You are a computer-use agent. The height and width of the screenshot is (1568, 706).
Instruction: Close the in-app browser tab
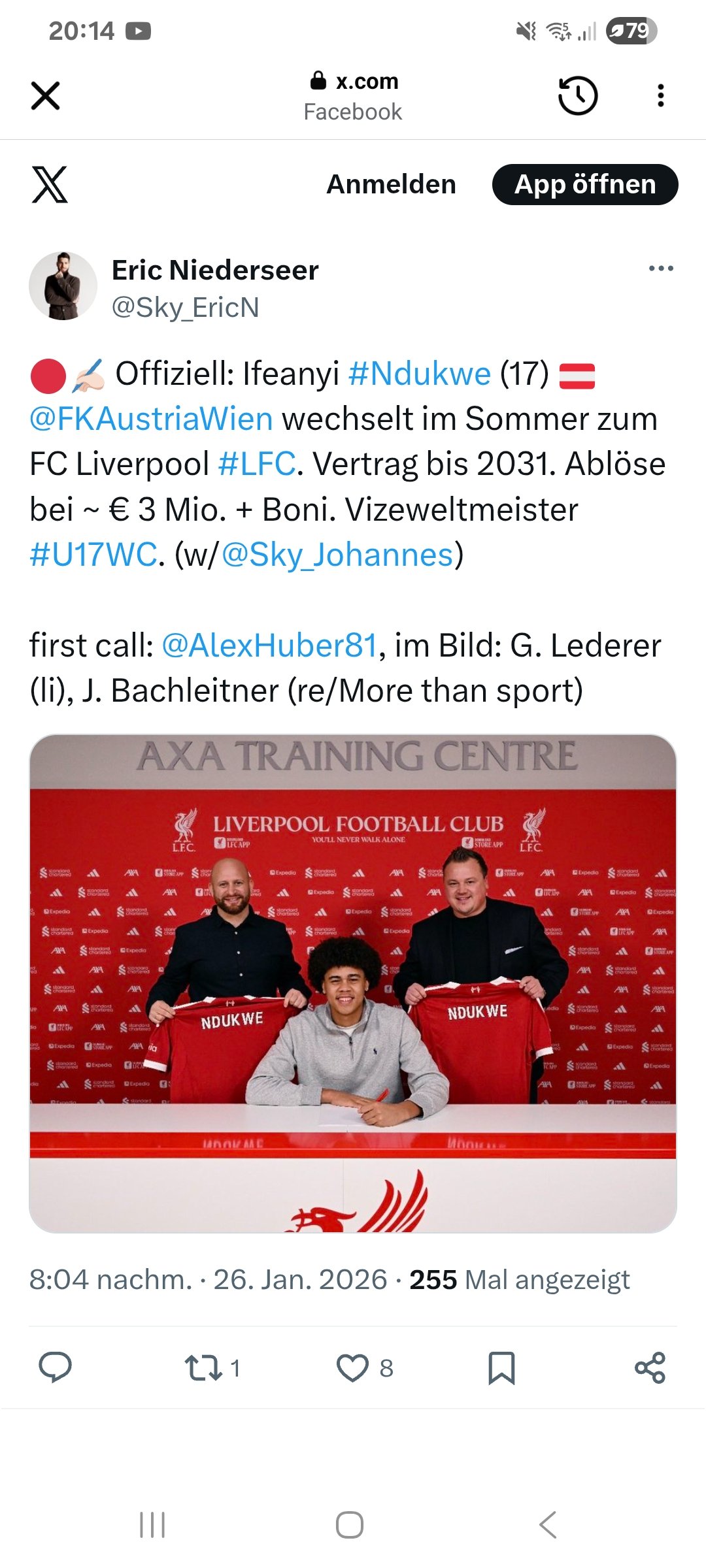[x=45, y=96]
